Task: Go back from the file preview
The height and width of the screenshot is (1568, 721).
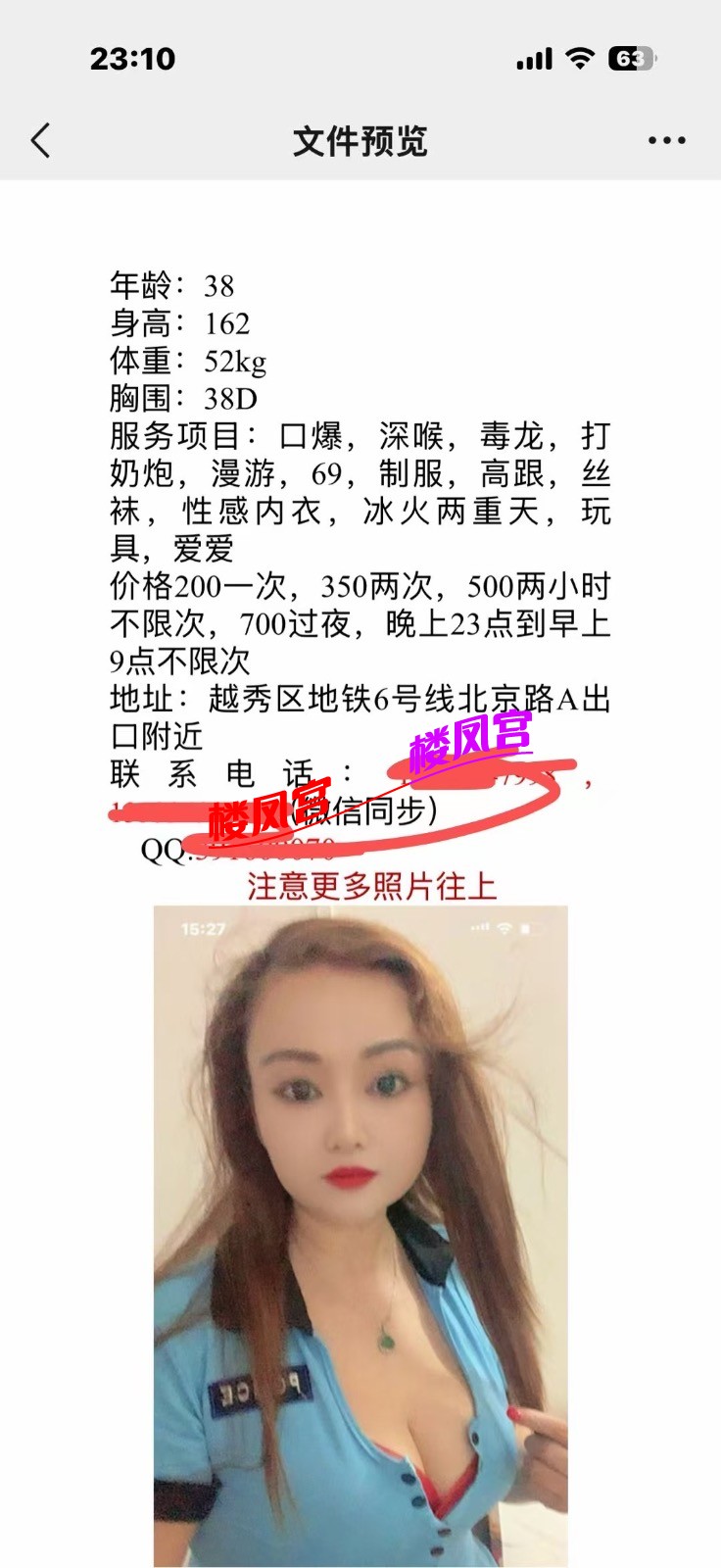Action: click(x=40, y=141)
